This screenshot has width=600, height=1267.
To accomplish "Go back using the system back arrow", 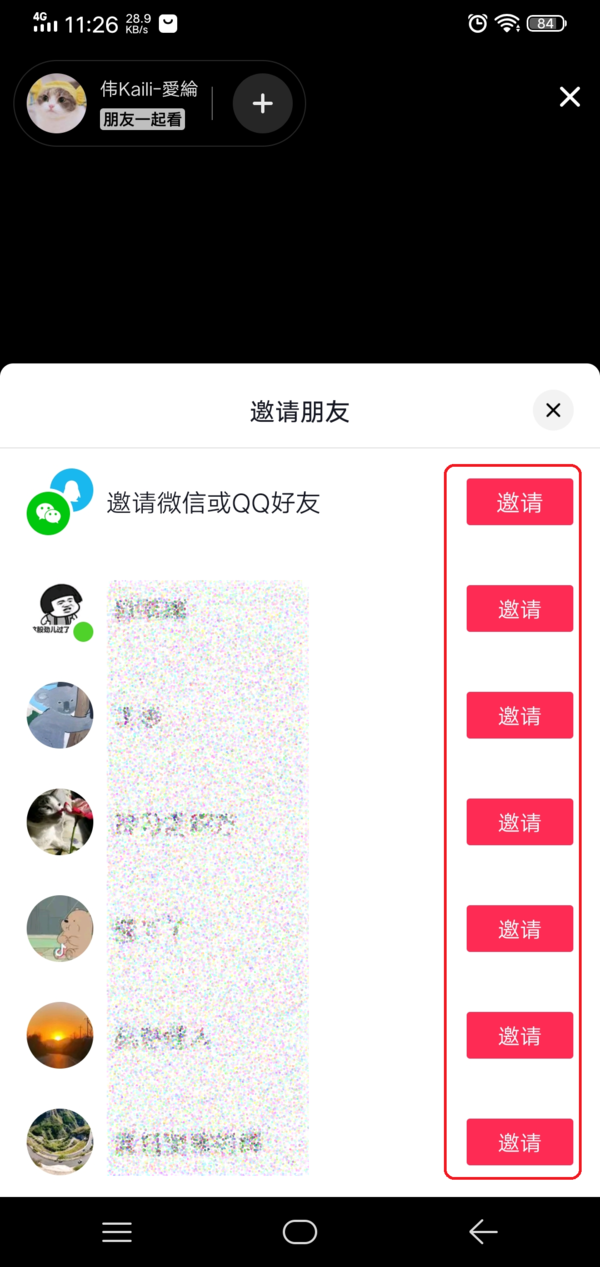I will pyautogui.click(x=483, y=1232).
